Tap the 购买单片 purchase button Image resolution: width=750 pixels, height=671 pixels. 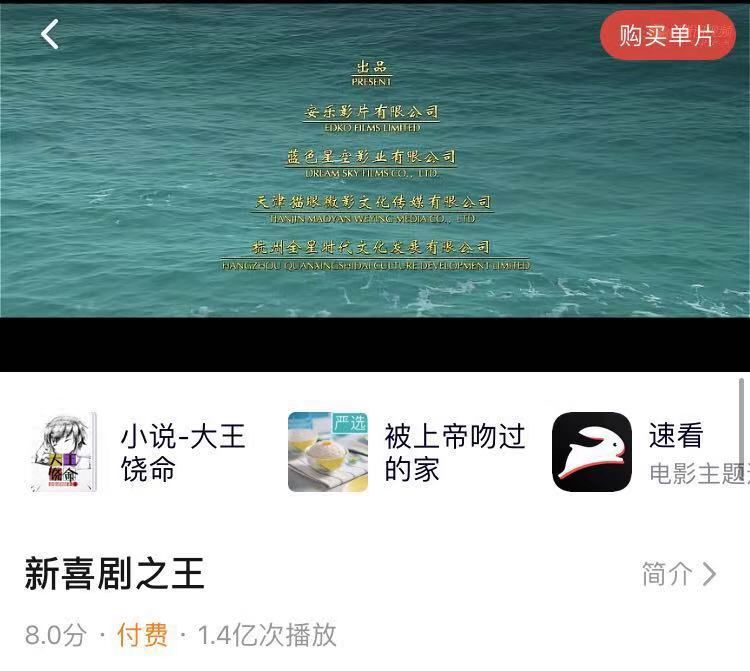coord(667,36)
